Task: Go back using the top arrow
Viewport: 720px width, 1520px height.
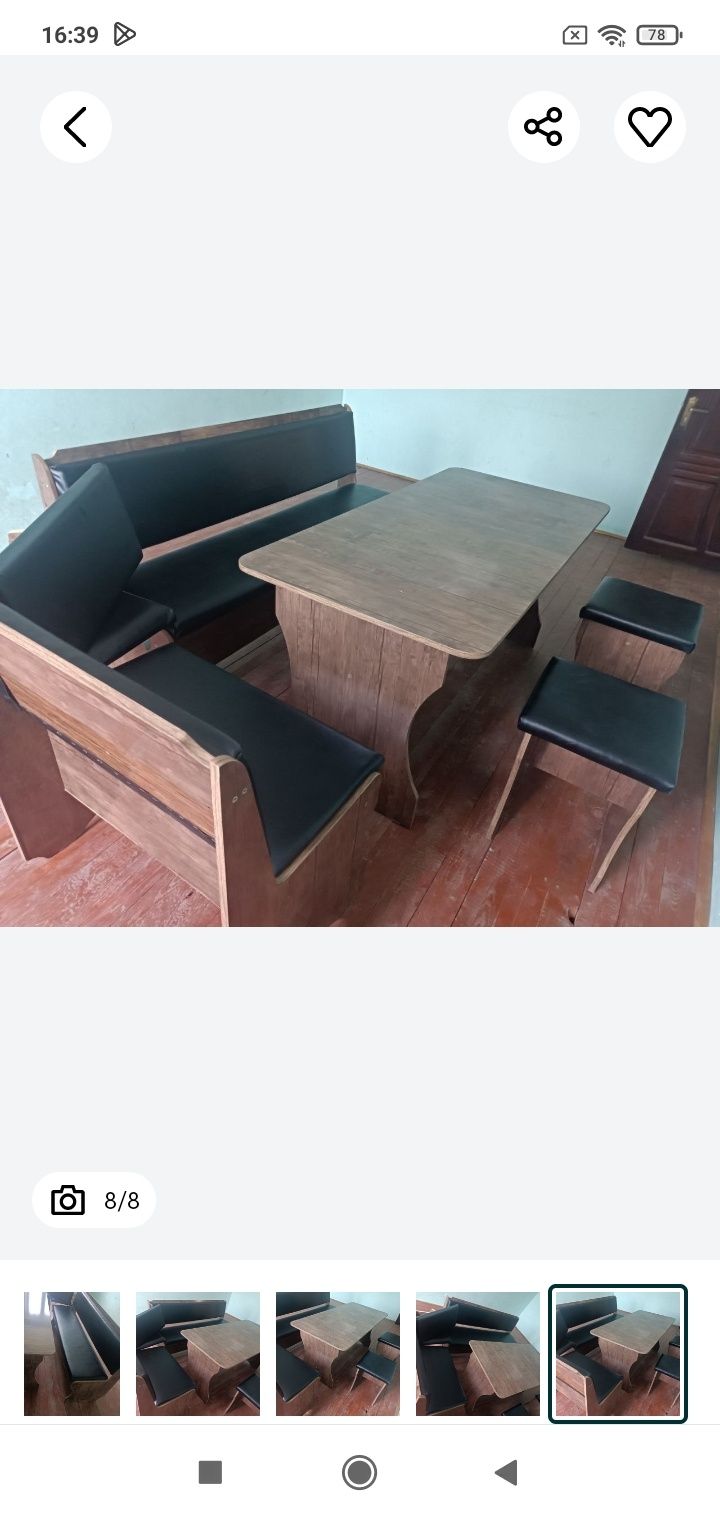Action: (x=76, y=127)
